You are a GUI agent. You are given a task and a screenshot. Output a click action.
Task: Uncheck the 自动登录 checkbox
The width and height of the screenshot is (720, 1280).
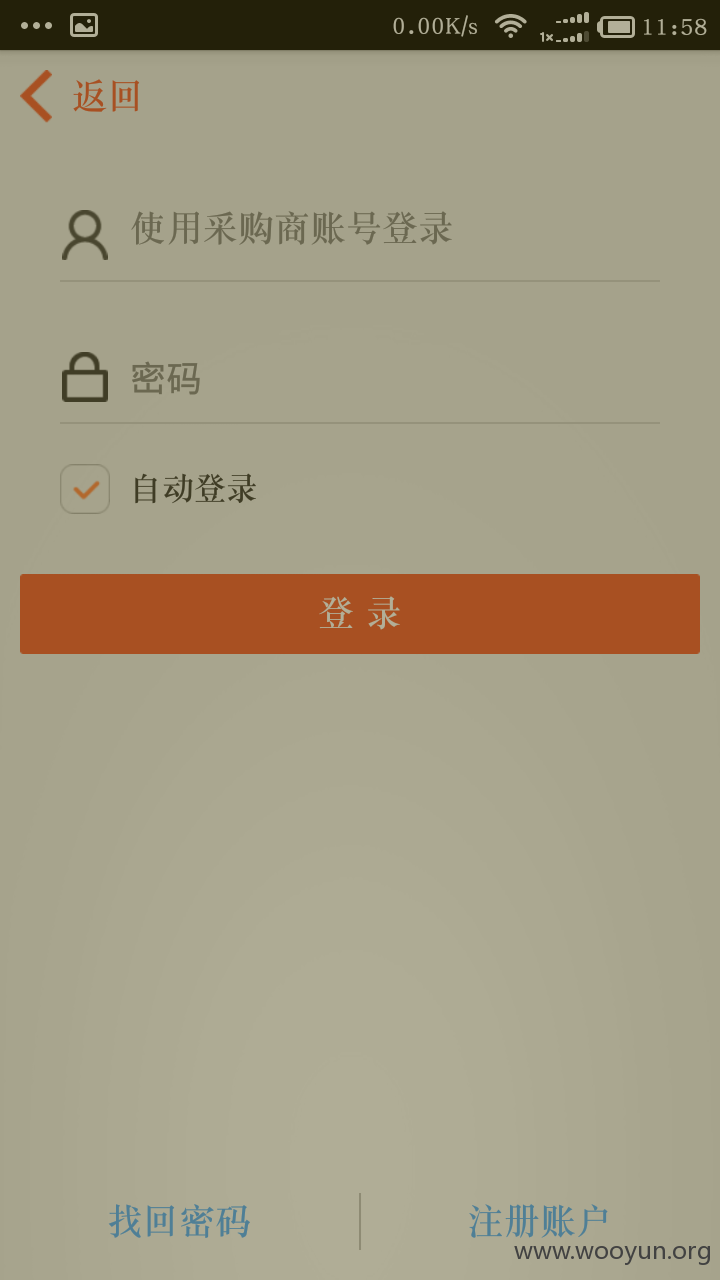(85, 489)
